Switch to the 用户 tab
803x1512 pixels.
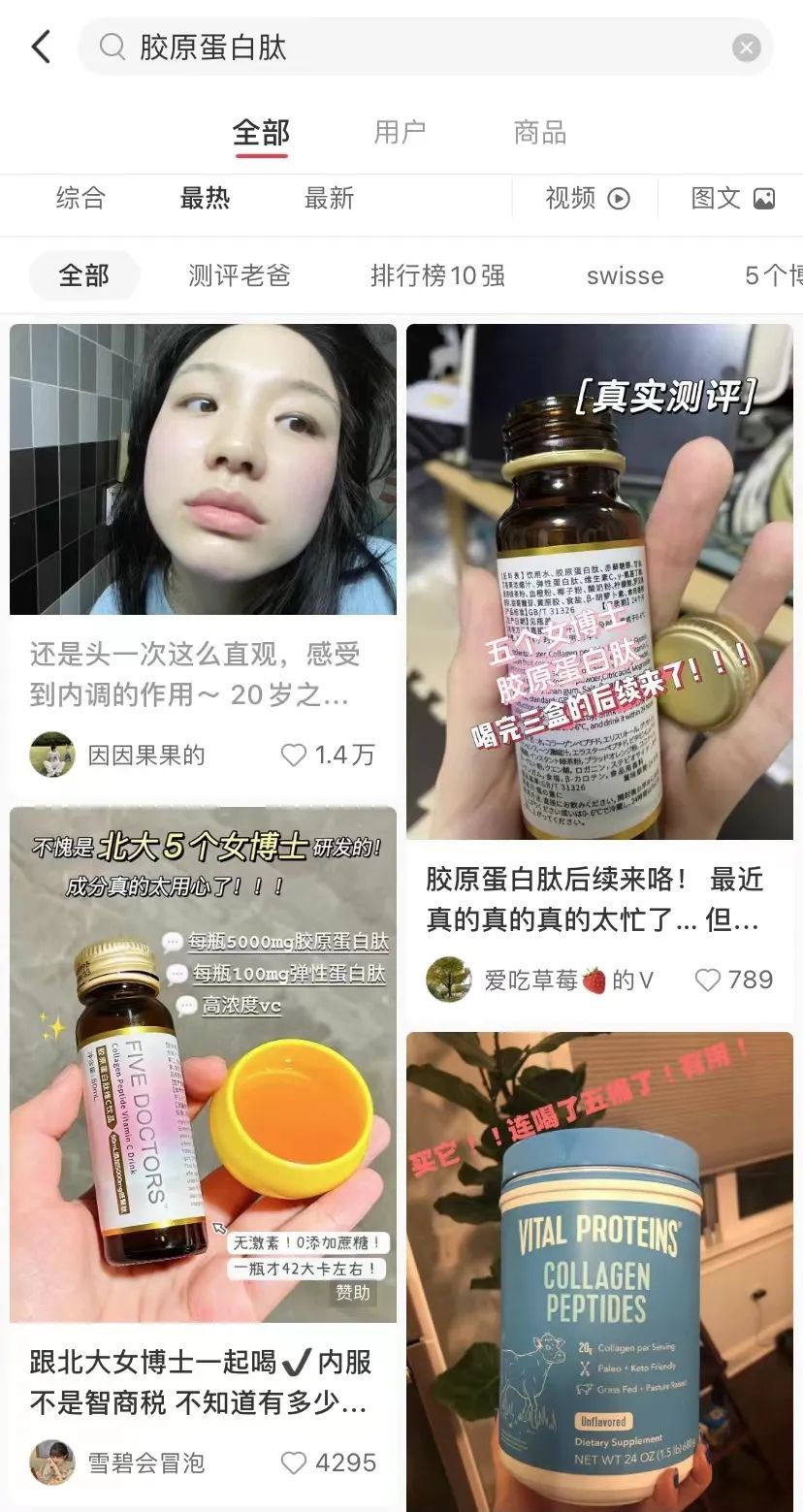[x=400, y=133]
